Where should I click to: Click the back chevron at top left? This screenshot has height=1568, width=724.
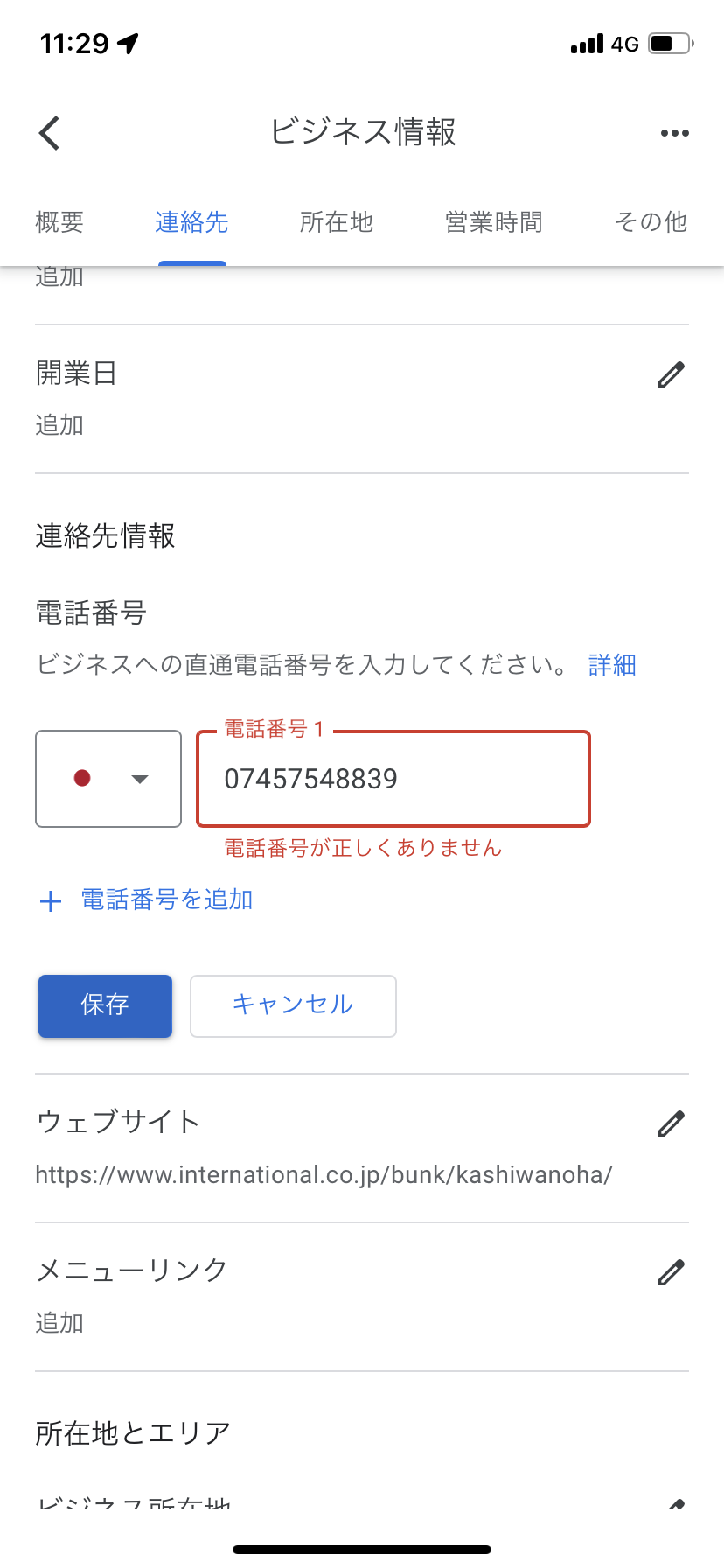[49, 132]
